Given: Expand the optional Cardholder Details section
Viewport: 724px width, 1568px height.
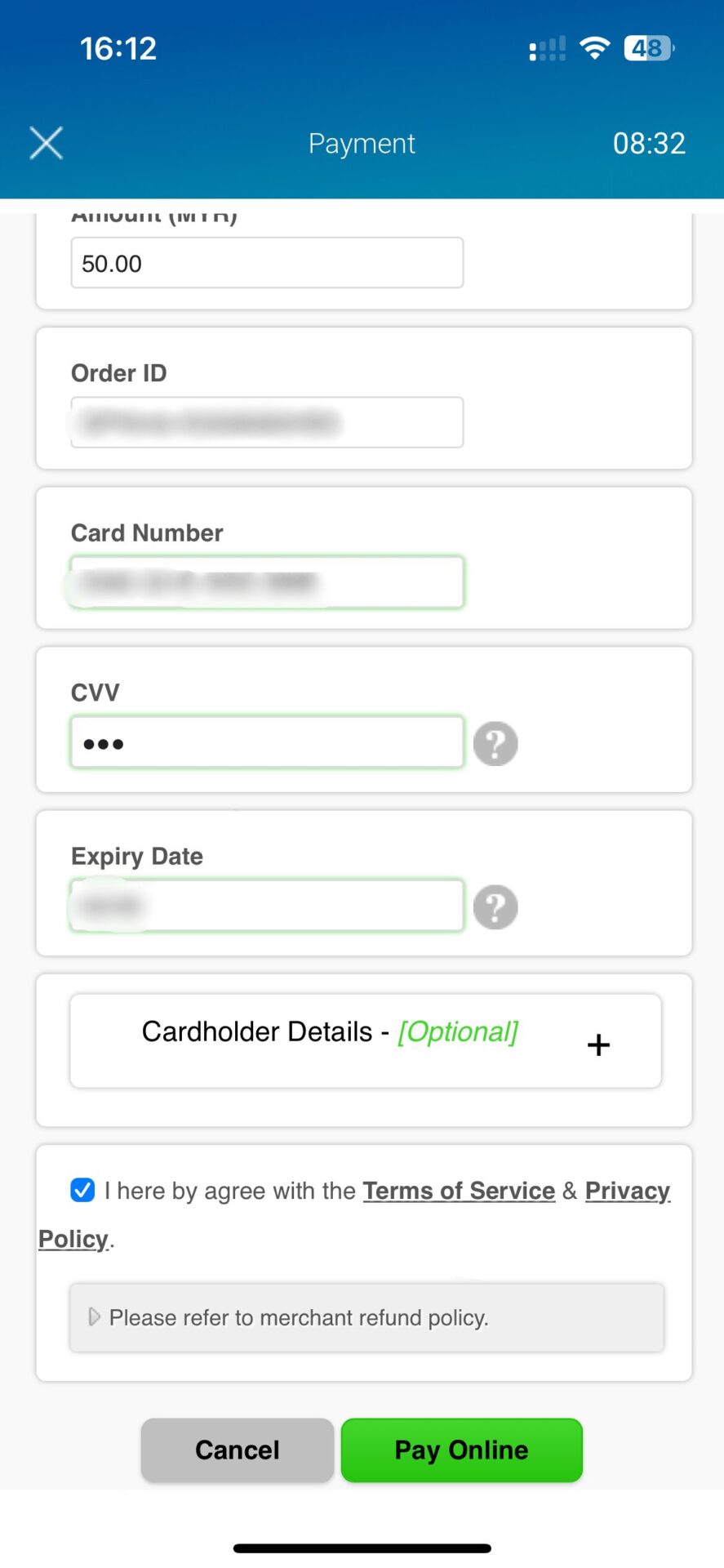Looking at the screenshot, I should (x=366, y=1041).
